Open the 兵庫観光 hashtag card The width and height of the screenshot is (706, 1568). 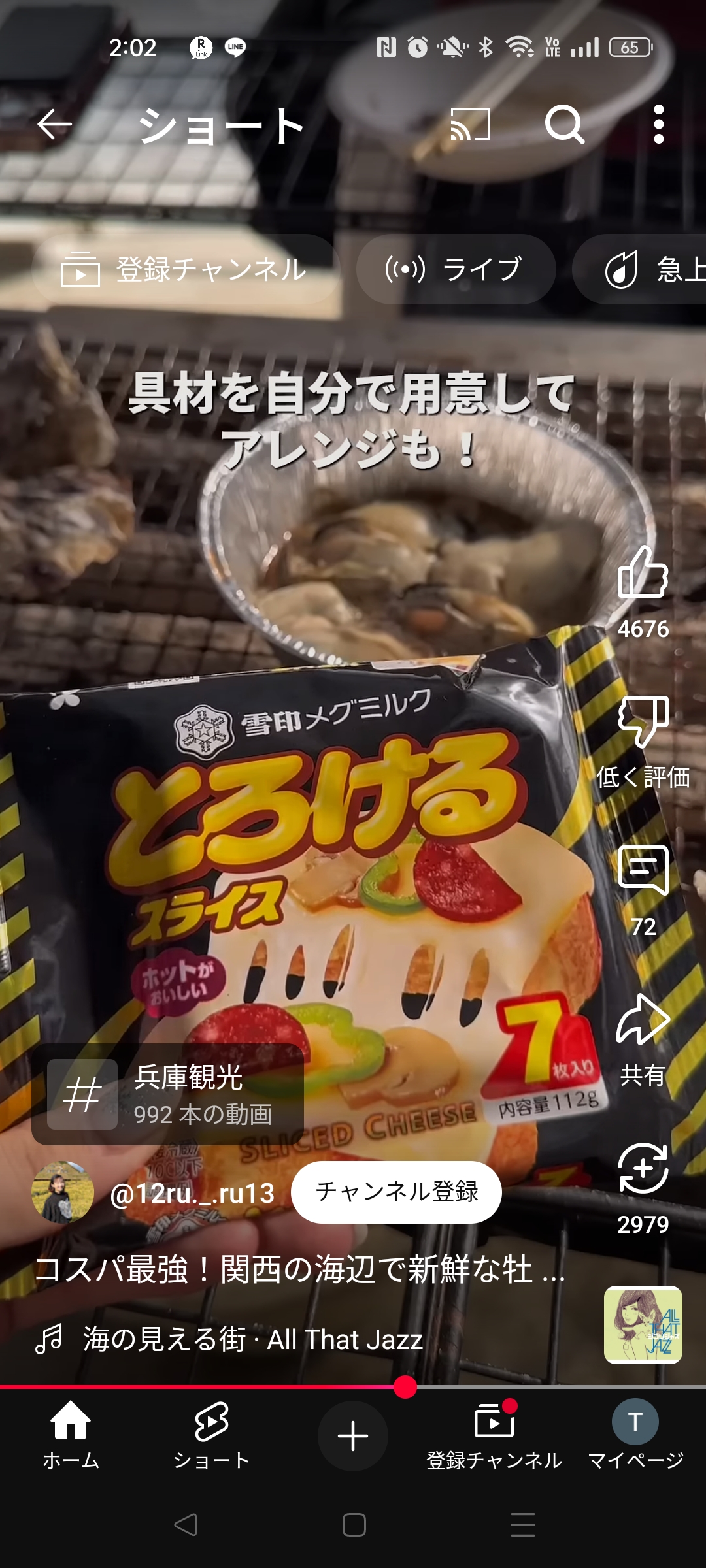point(168,1094)
